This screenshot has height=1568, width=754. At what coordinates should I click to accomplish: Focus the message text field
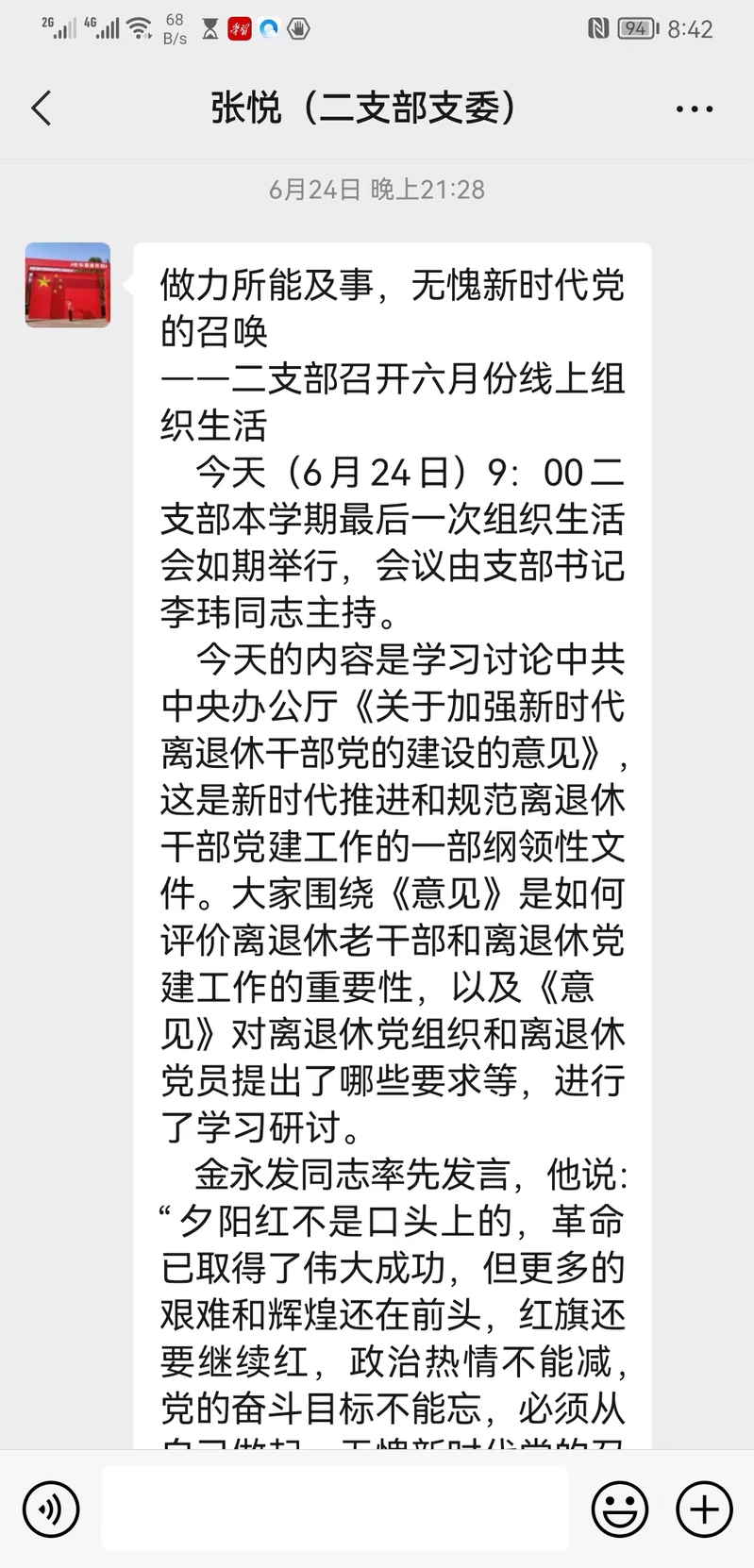coord(335,1509)
